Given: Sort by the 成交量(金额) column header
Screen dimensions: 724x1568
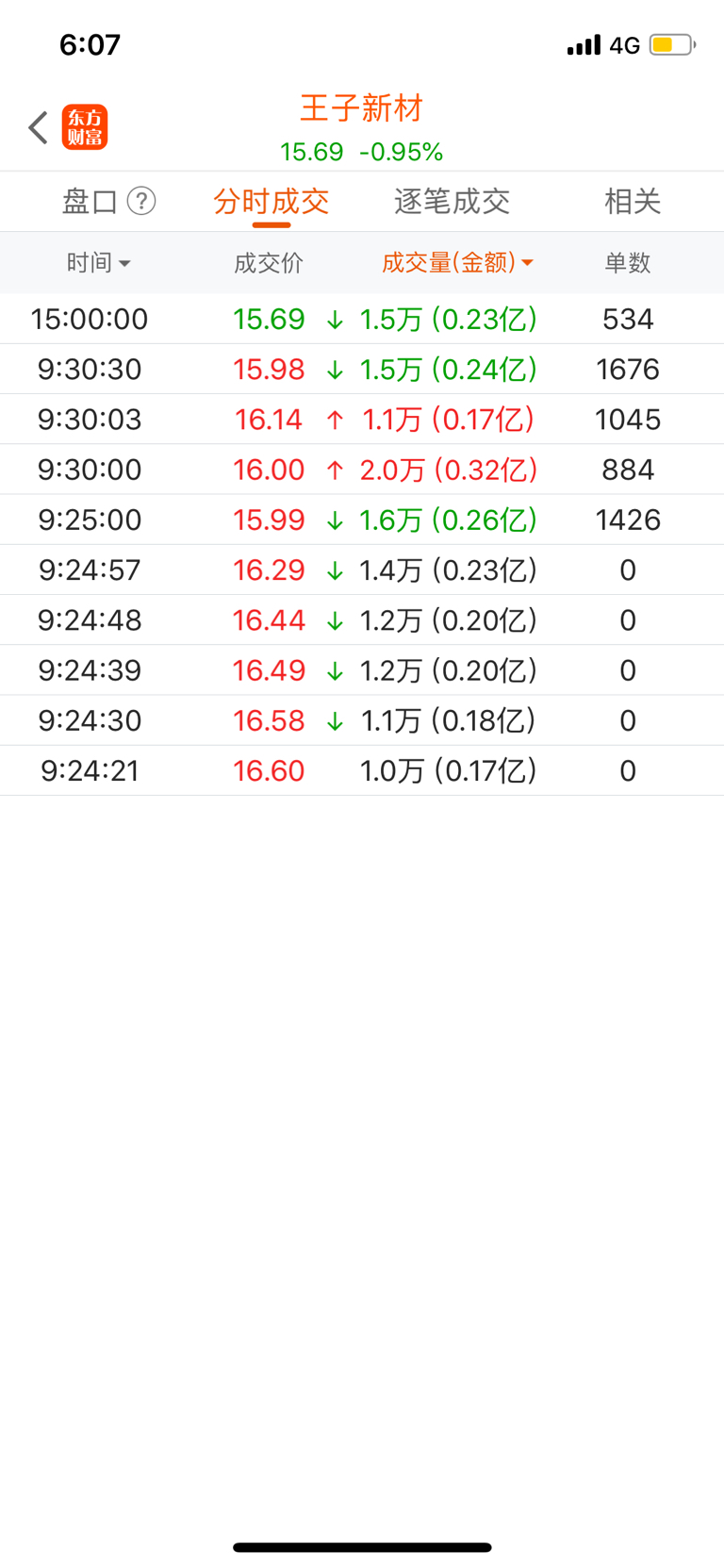Looking at the screenshot, I should pyautogui.click(x=457, y=263).
